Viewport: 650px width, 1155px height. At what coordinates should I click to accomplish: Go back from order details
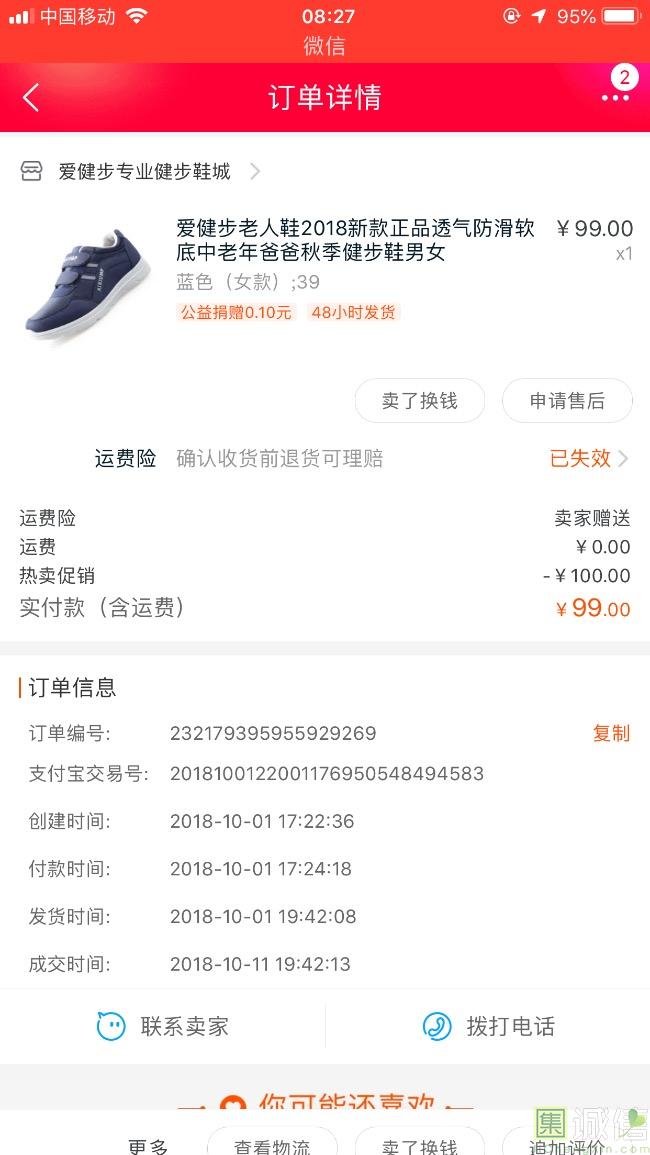32,98
